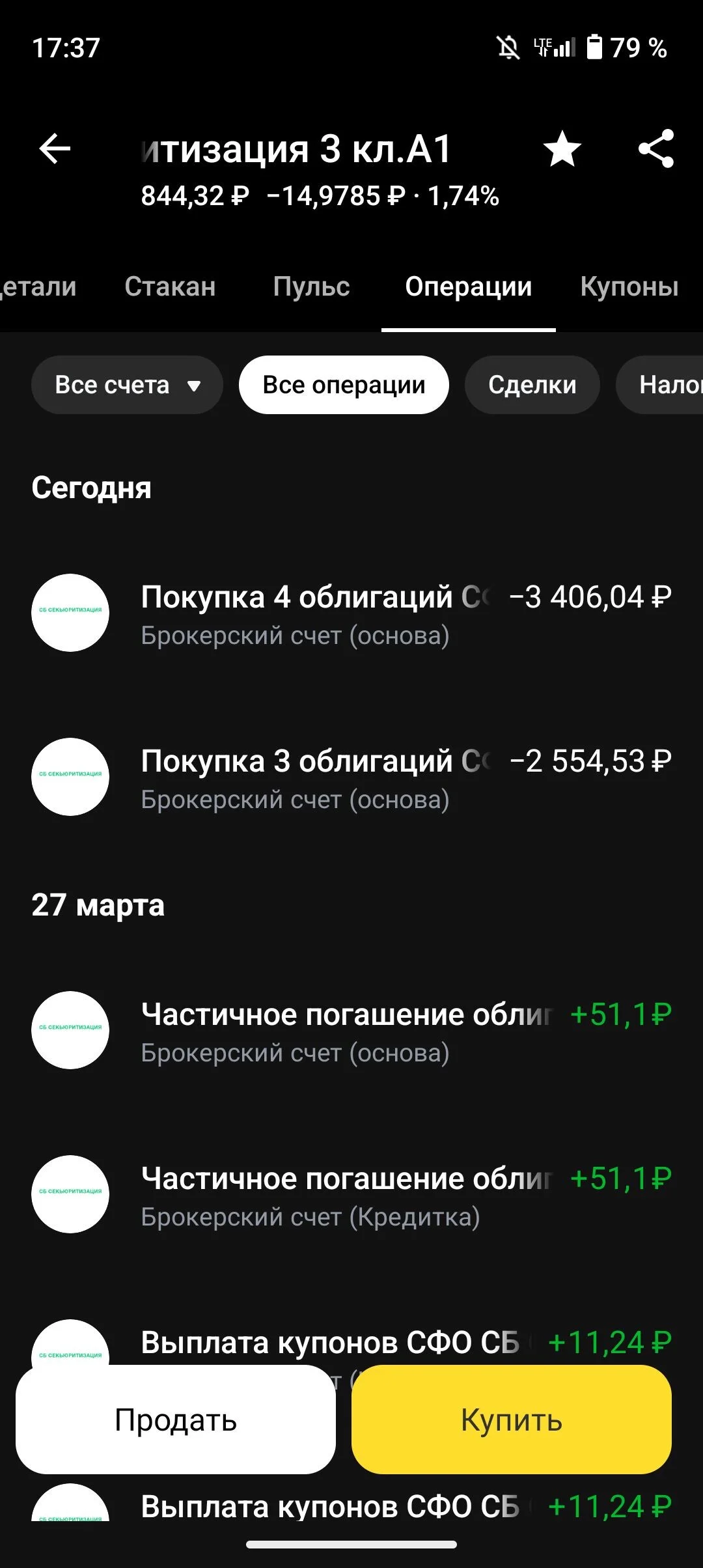
Task: Filter by the Сделки chip
Action: pyautogui.click(x=532, y=385)
